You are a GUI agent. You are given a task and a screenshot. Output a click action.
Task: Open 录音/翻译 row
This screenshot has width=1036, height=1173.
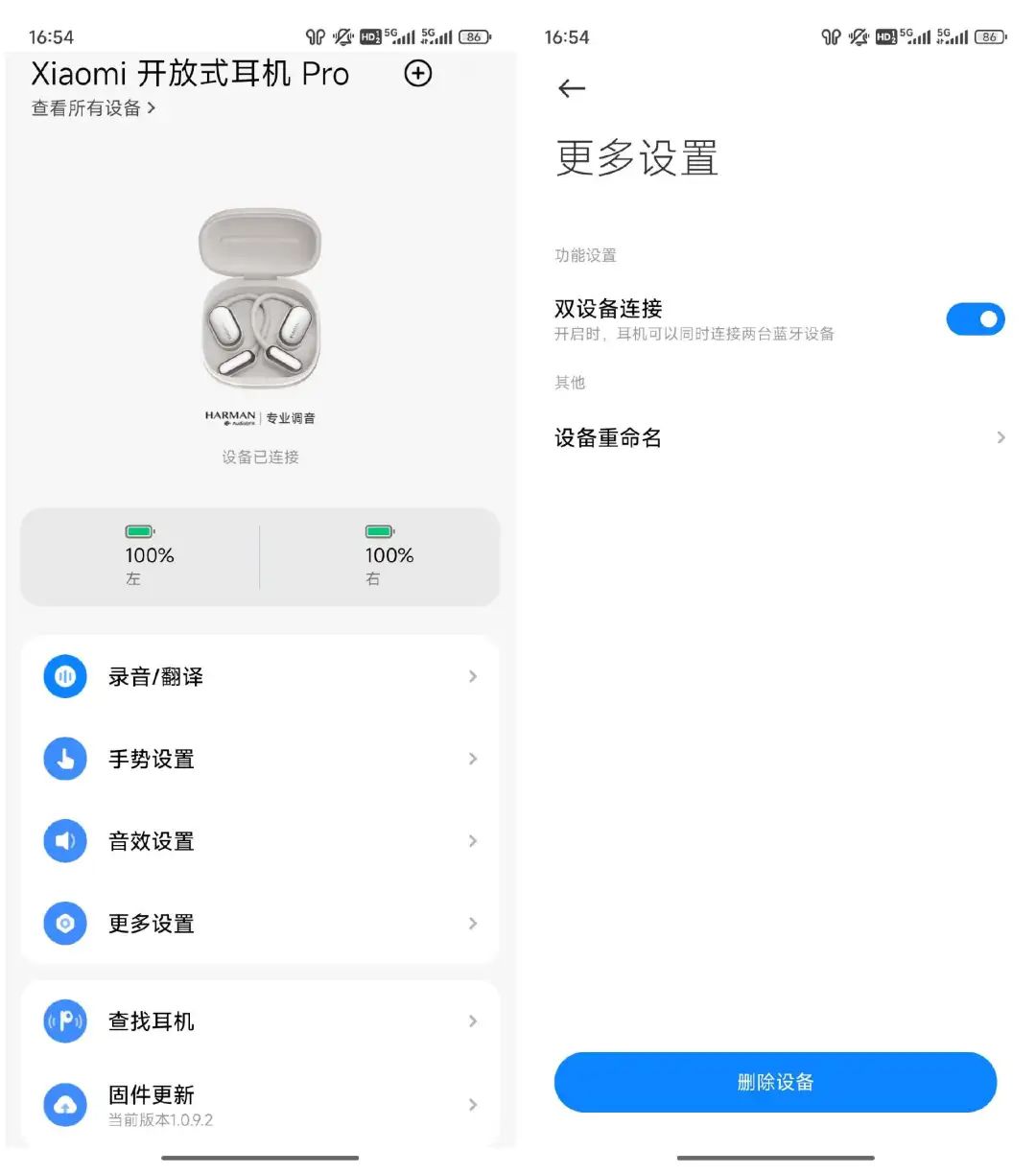point(259,677)
